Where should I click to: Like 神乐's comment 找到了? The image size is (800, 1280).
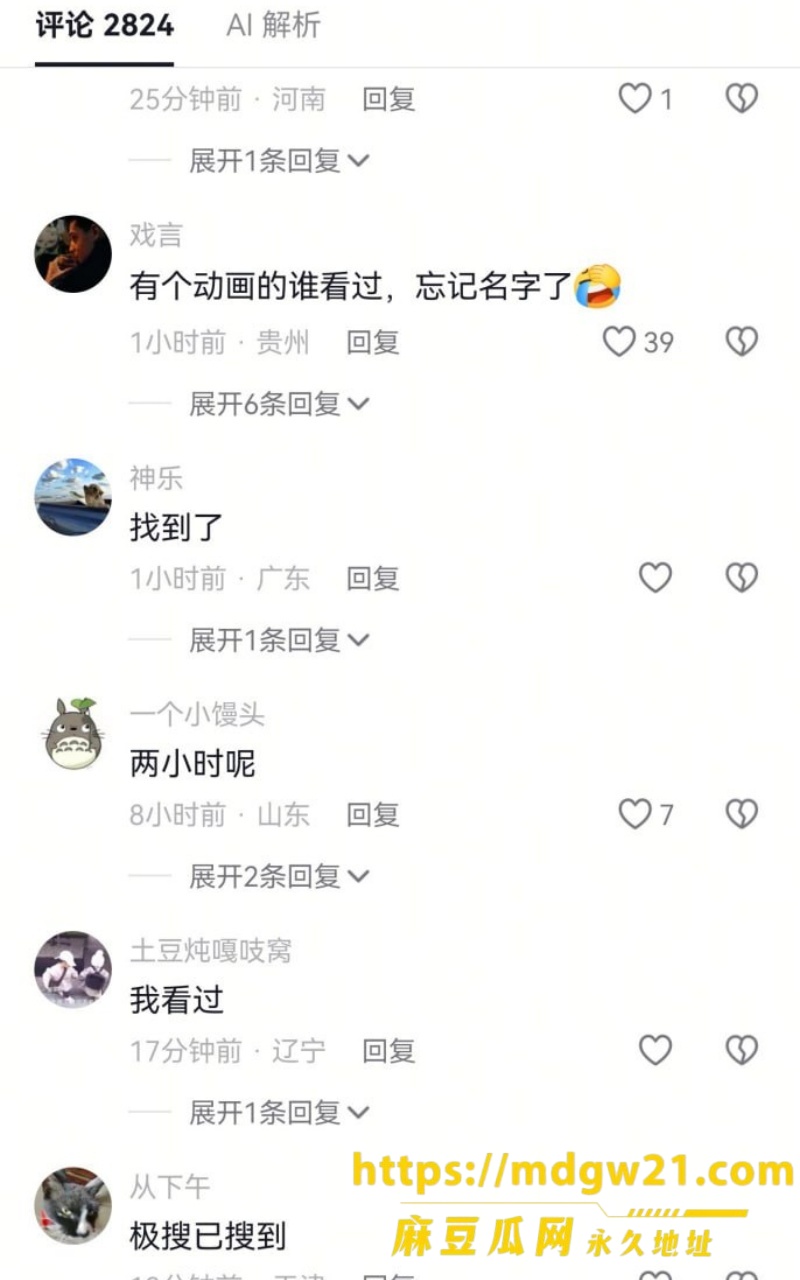coord(655,577)
